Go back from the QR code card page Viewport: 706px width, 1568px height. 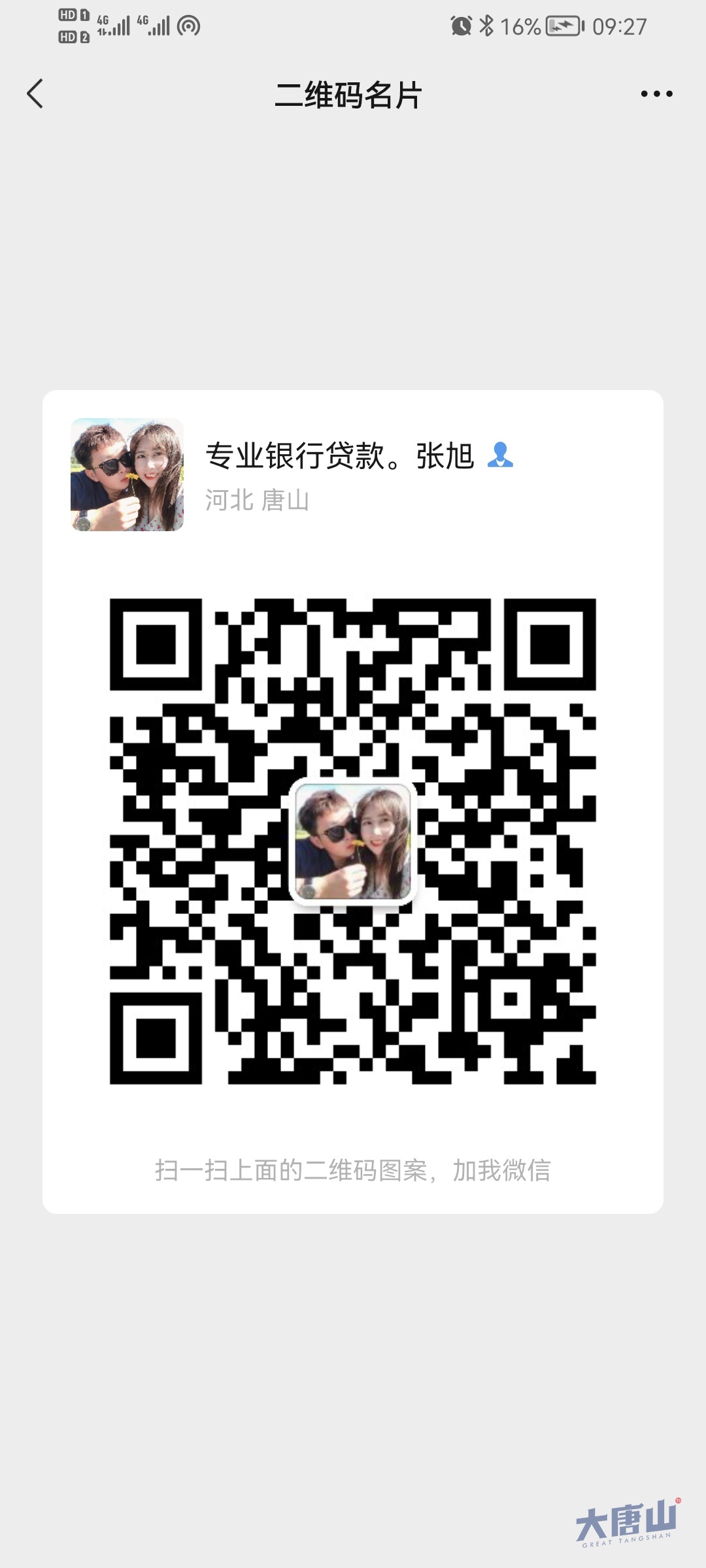click(35, 94)
